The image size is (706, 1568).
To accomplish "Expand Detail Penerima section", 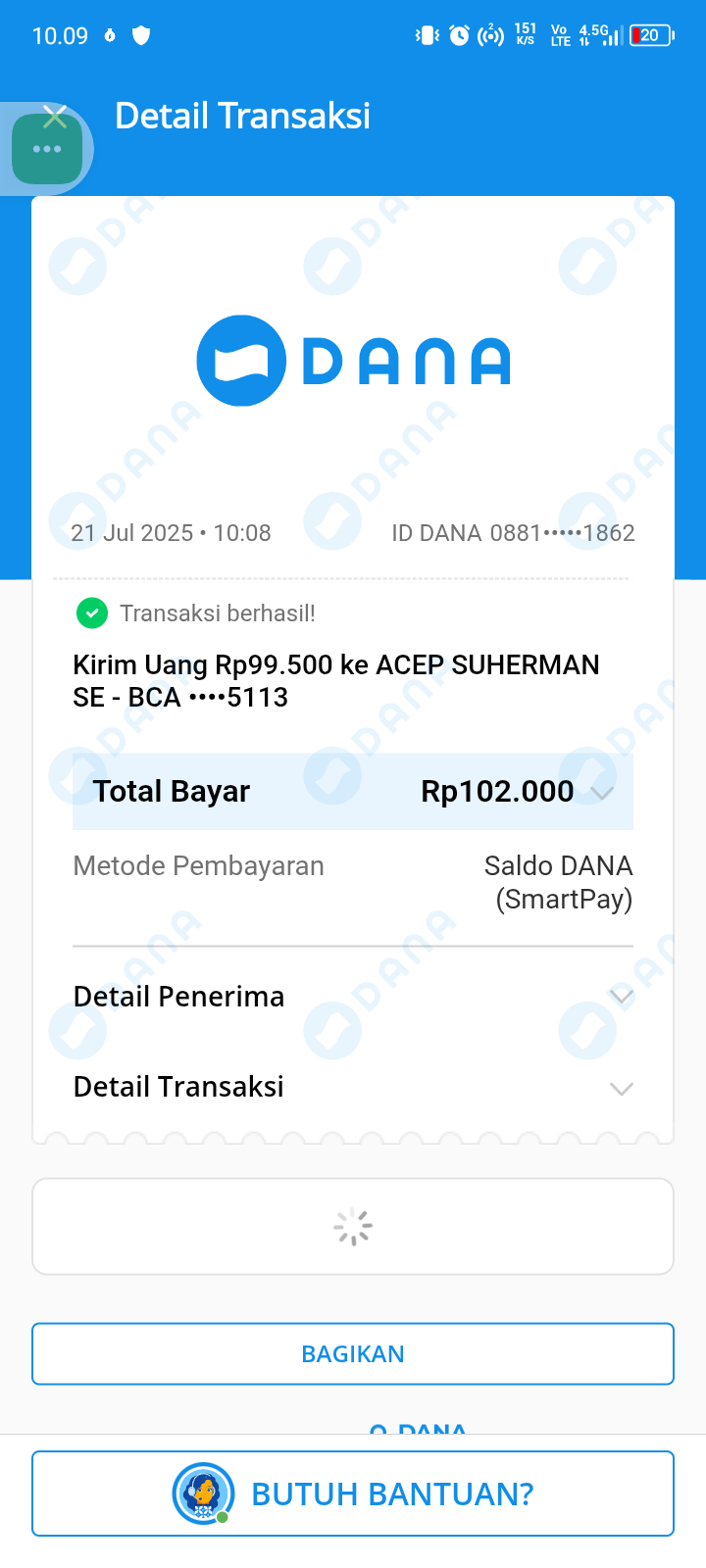I will [353, 997].
